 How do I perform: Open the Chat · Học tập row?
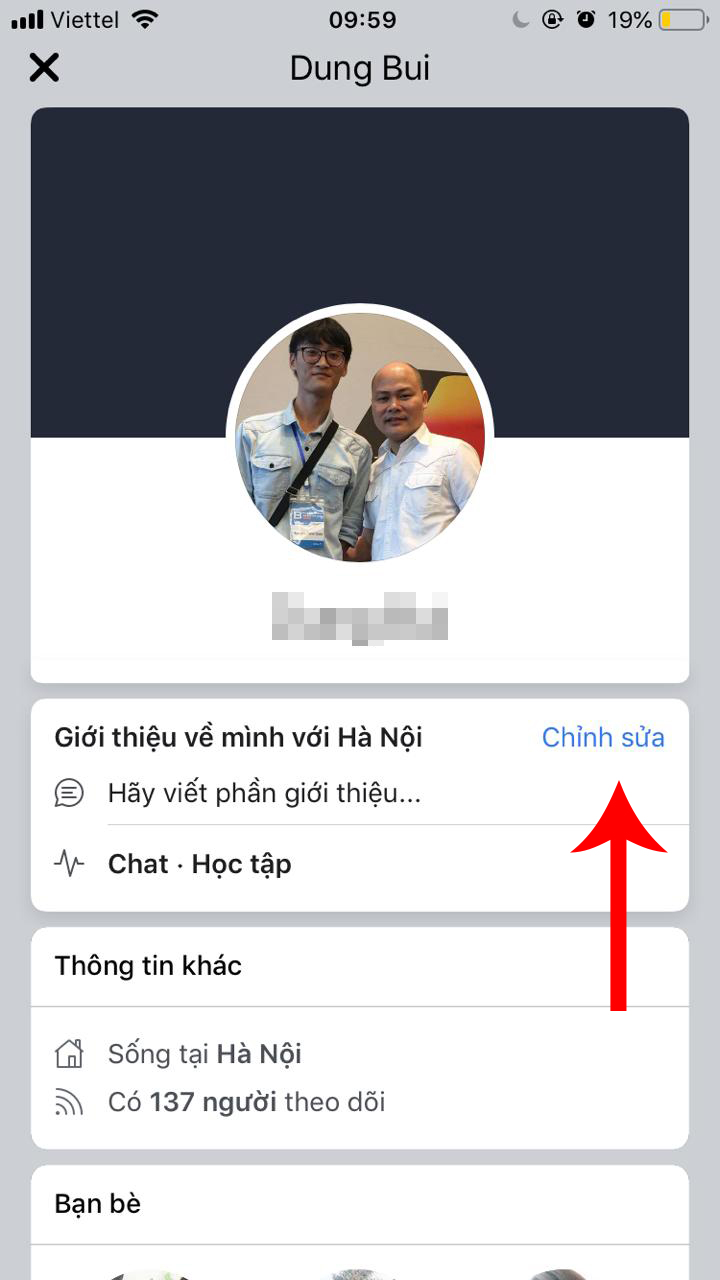coord(200,864)
